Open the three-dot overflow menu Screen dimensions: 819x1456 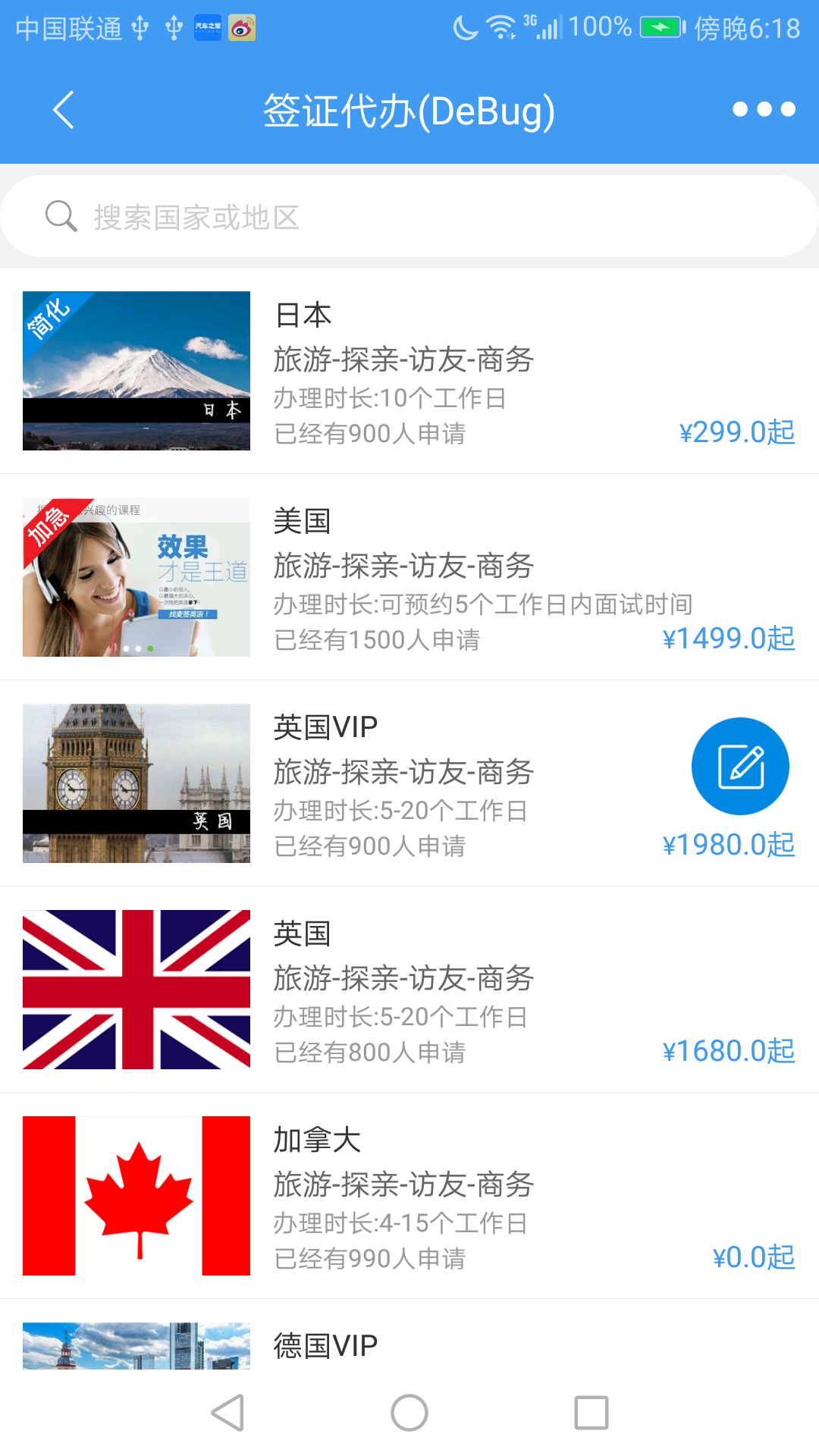pyautogui.click(x=764, y=110)
